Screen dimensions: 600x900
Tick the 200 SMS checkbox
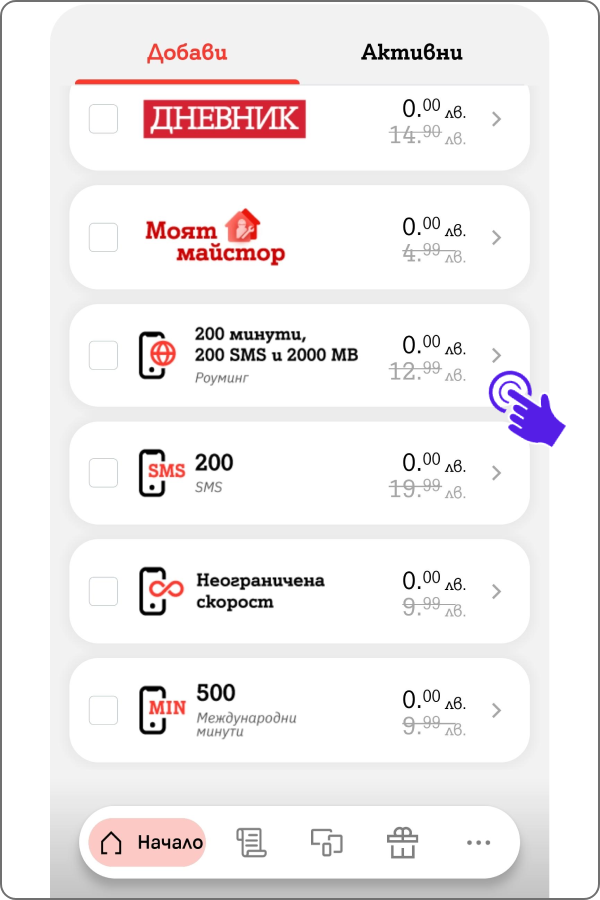(103, 473)
